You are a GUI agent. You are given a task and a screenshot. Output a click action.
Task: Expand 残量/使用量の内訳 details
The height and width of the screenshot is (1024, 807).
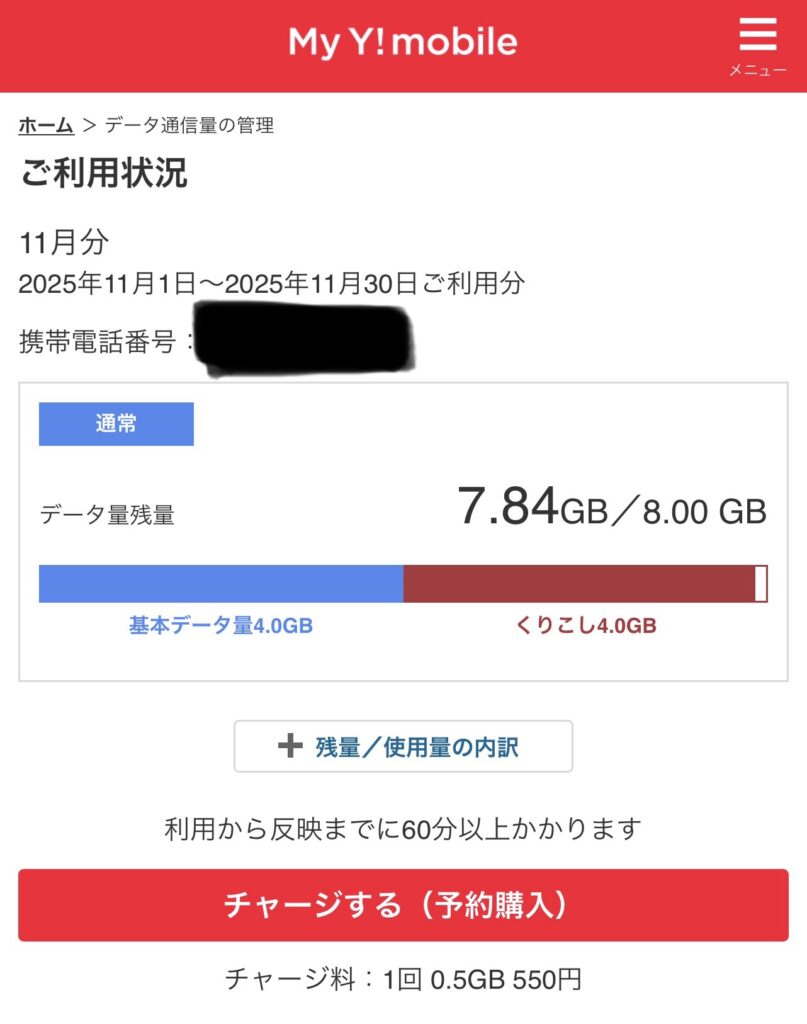pyautogui.click(x=403, y=746)
